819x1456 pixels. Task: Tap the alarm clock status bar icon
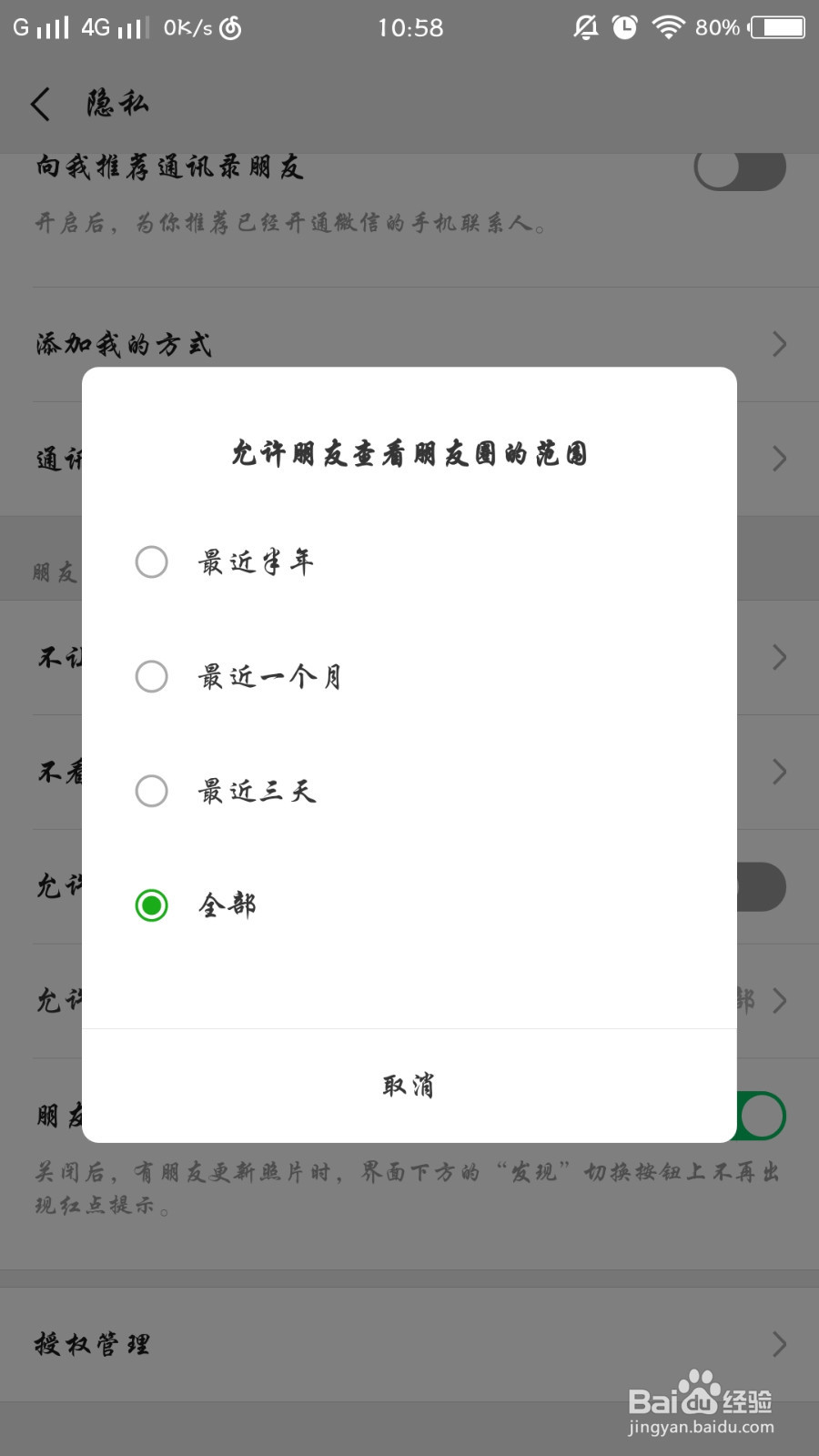click(x=623, y=27)
